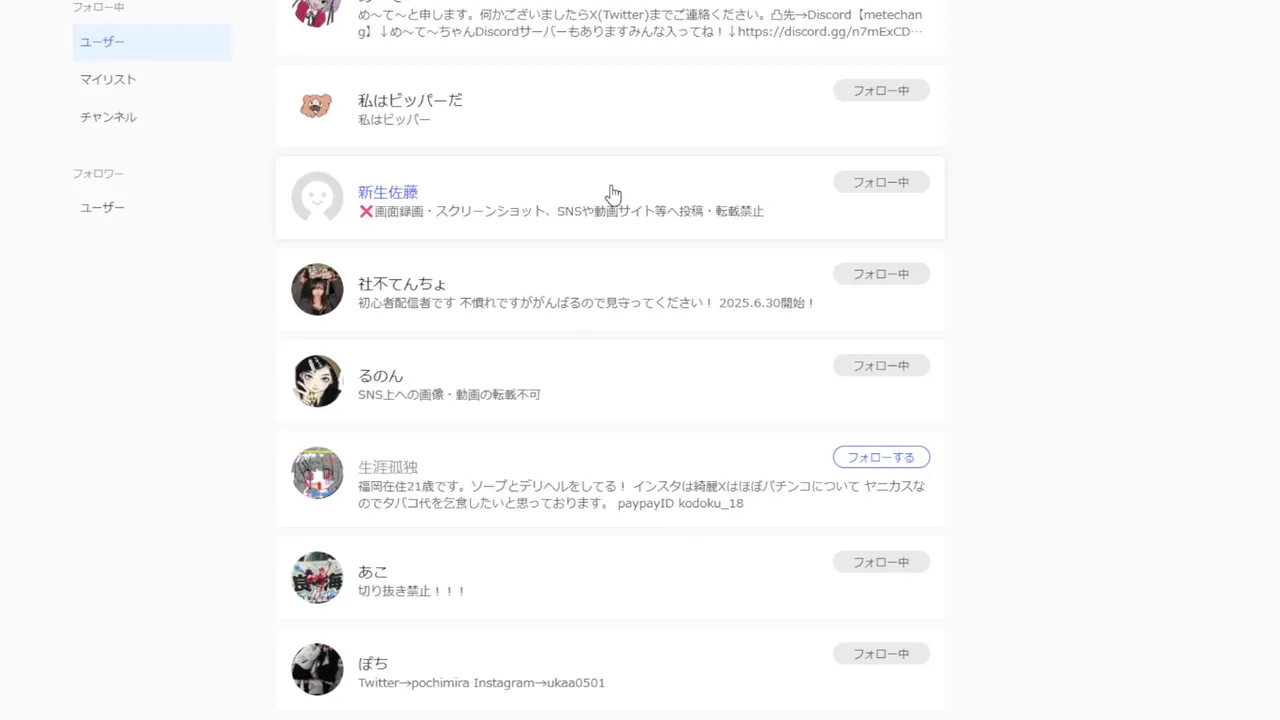Open the profile of 私はビッパーだ
Viewport: 1280px width, 720px height.
[x=410, y=100]
